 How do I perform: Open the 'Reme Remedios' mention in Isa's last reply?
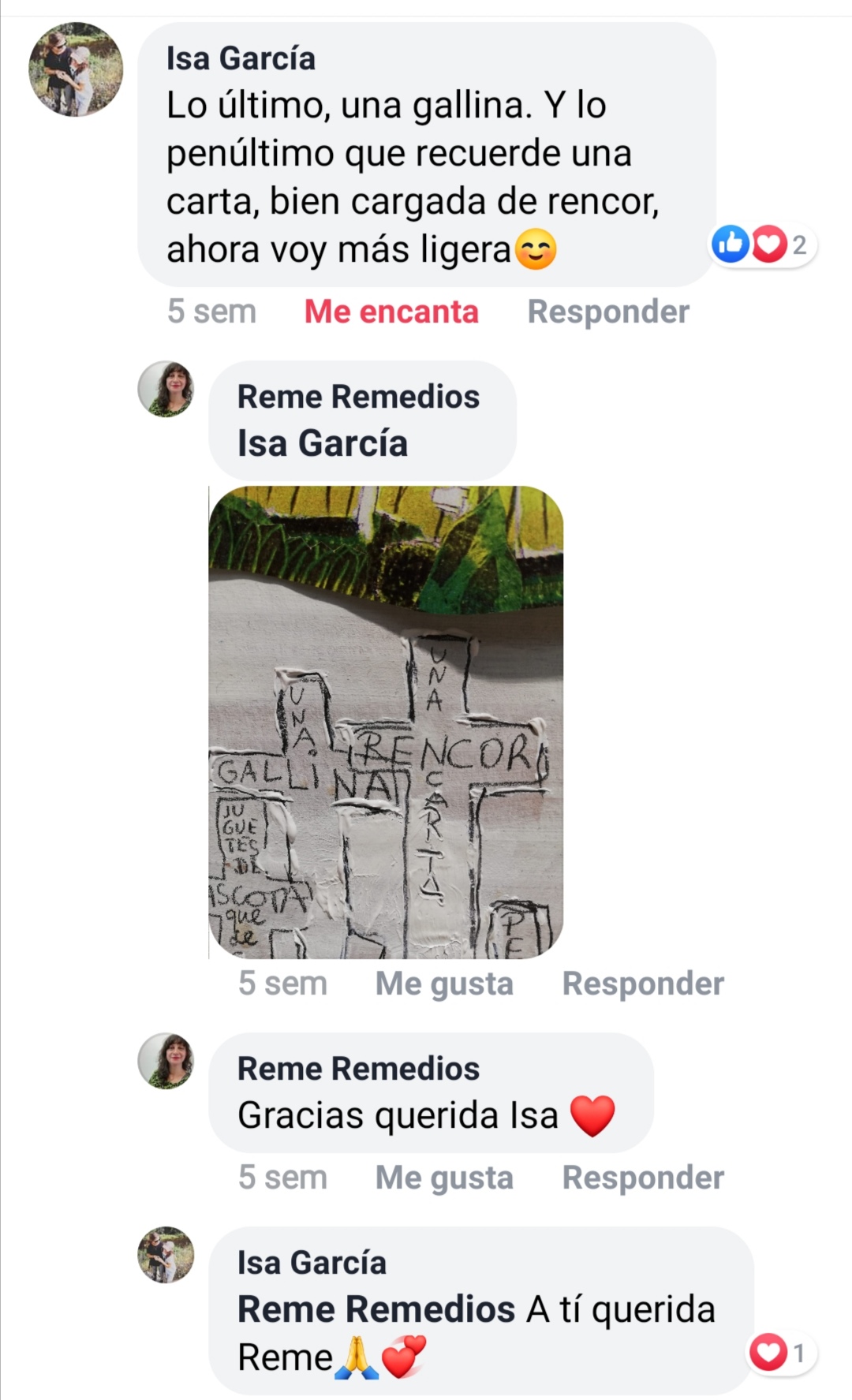tap(376, 1309)
